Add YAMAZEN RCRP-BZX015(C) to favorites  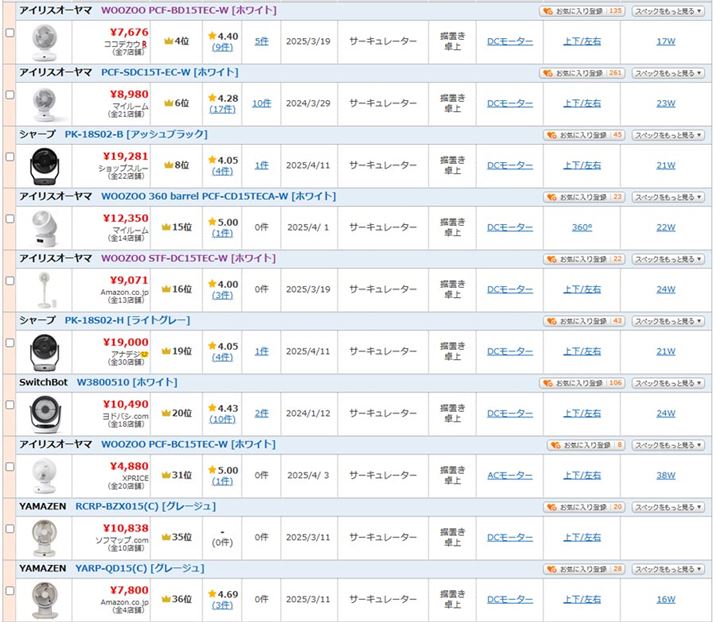click(584, 506)
